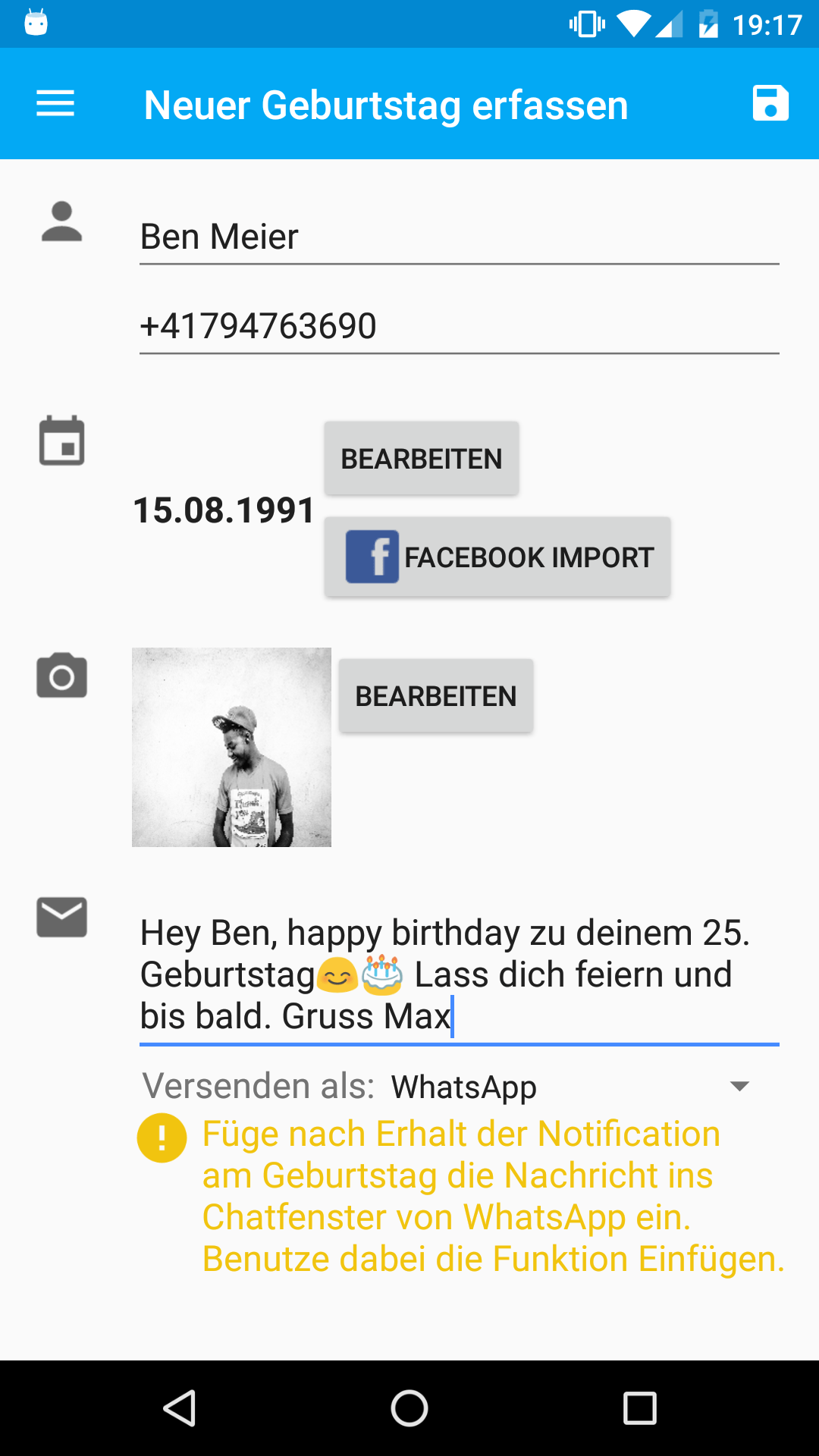Go back with the system back button
Screen dimensions: 819x1456
(x=180, y=1408)
